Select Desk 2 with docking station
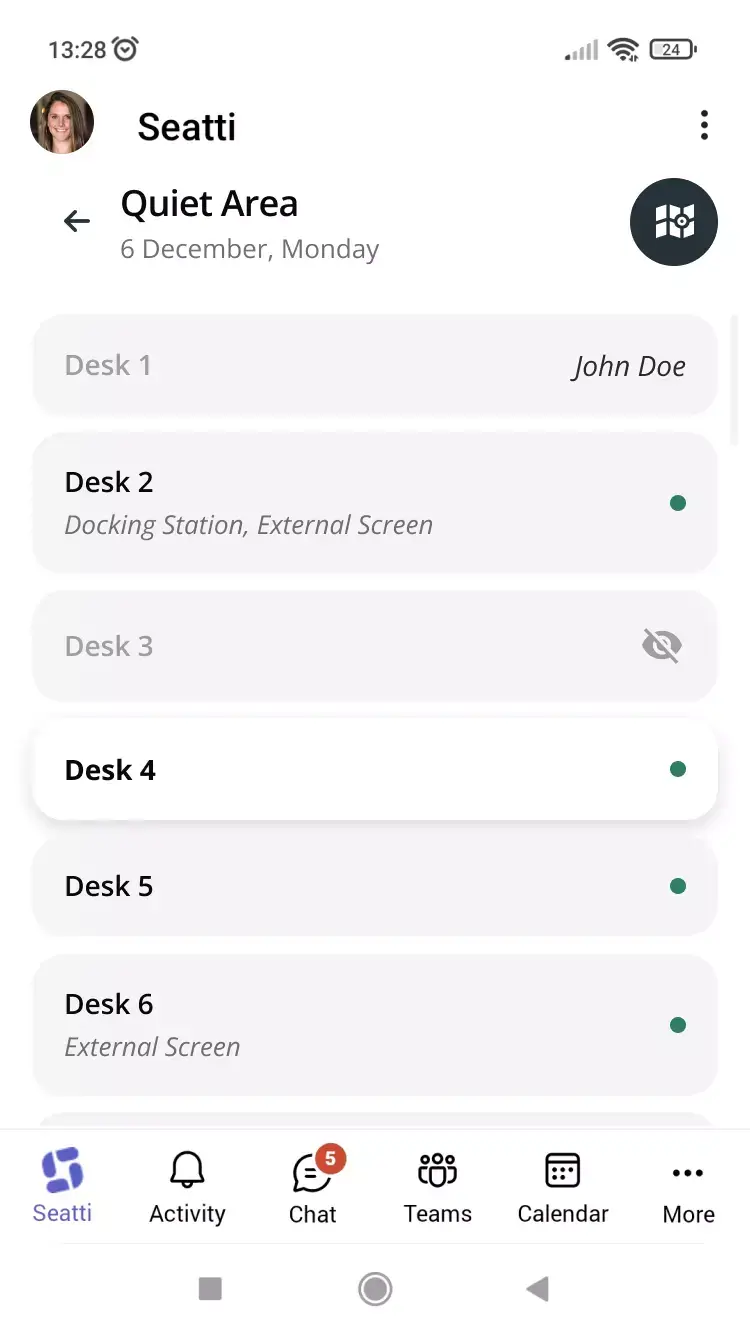This screenshot has width=750, height=1334. (x=375, y=502)
